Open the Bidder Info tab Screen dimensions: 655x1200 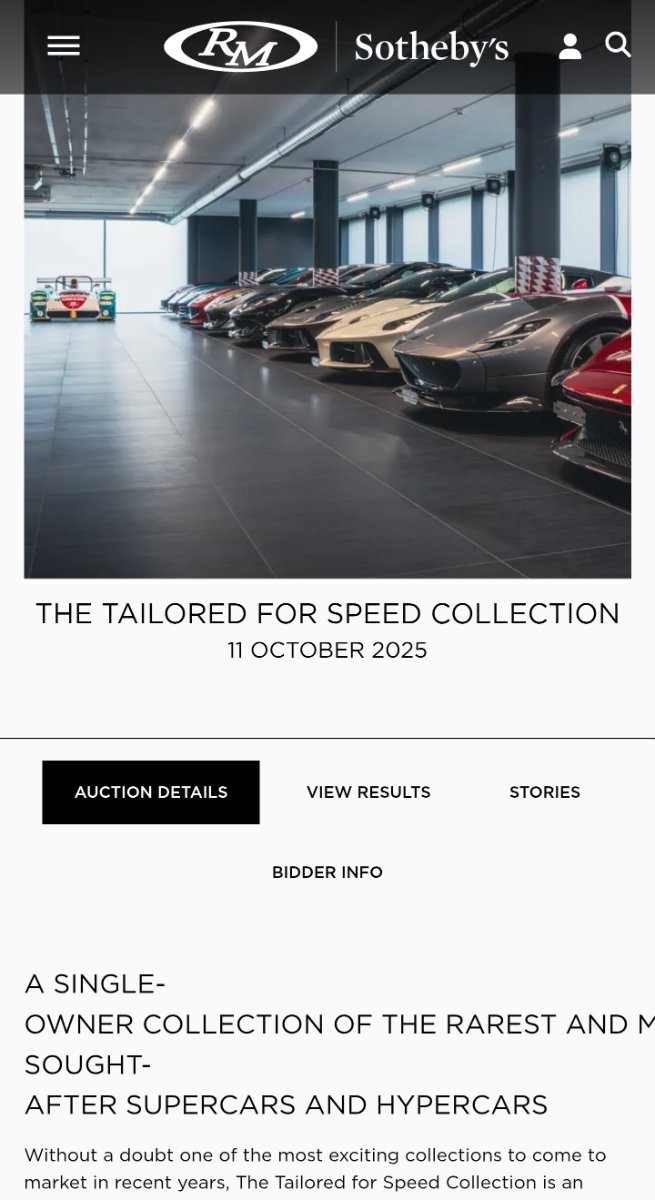(x=327, y=872)
